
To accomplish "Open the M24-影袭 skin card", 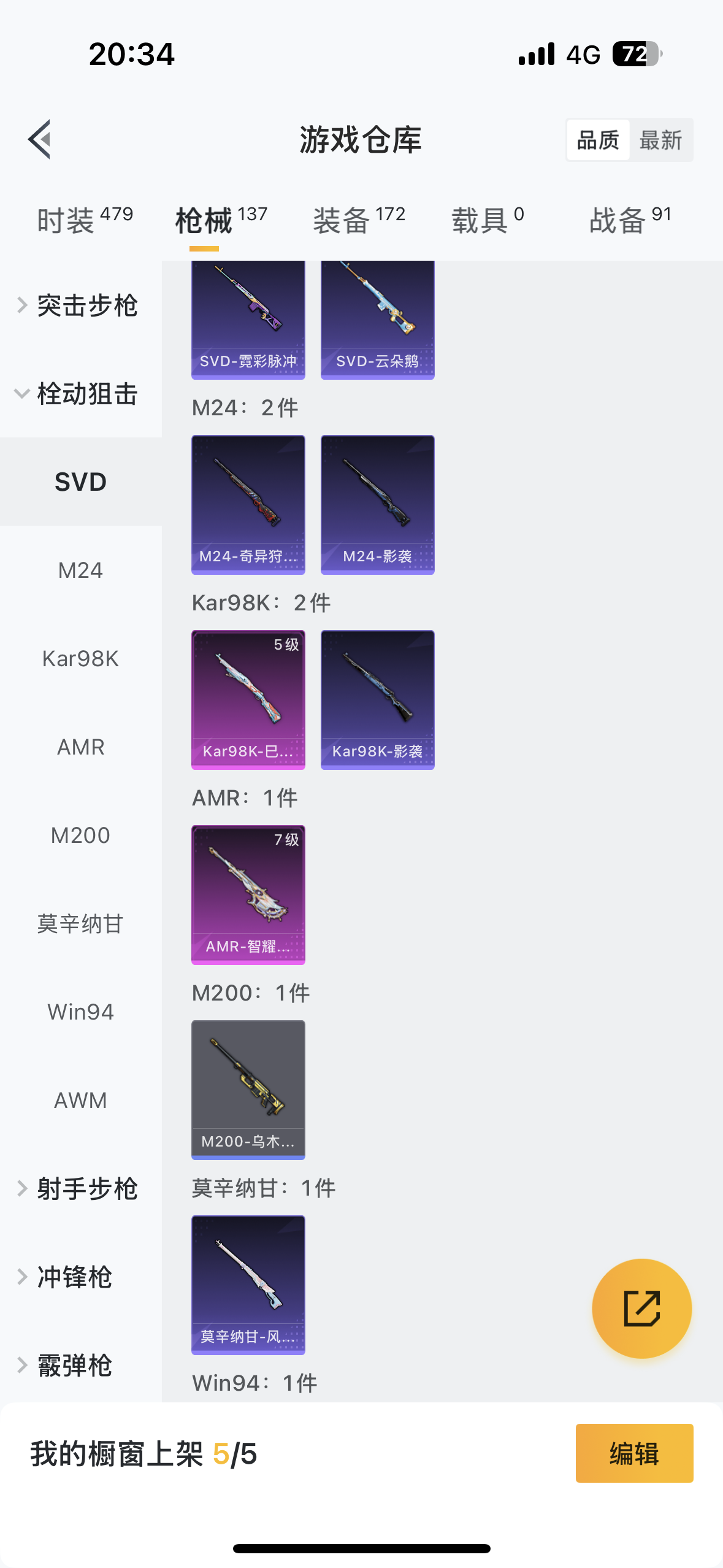I will (377, 504).
